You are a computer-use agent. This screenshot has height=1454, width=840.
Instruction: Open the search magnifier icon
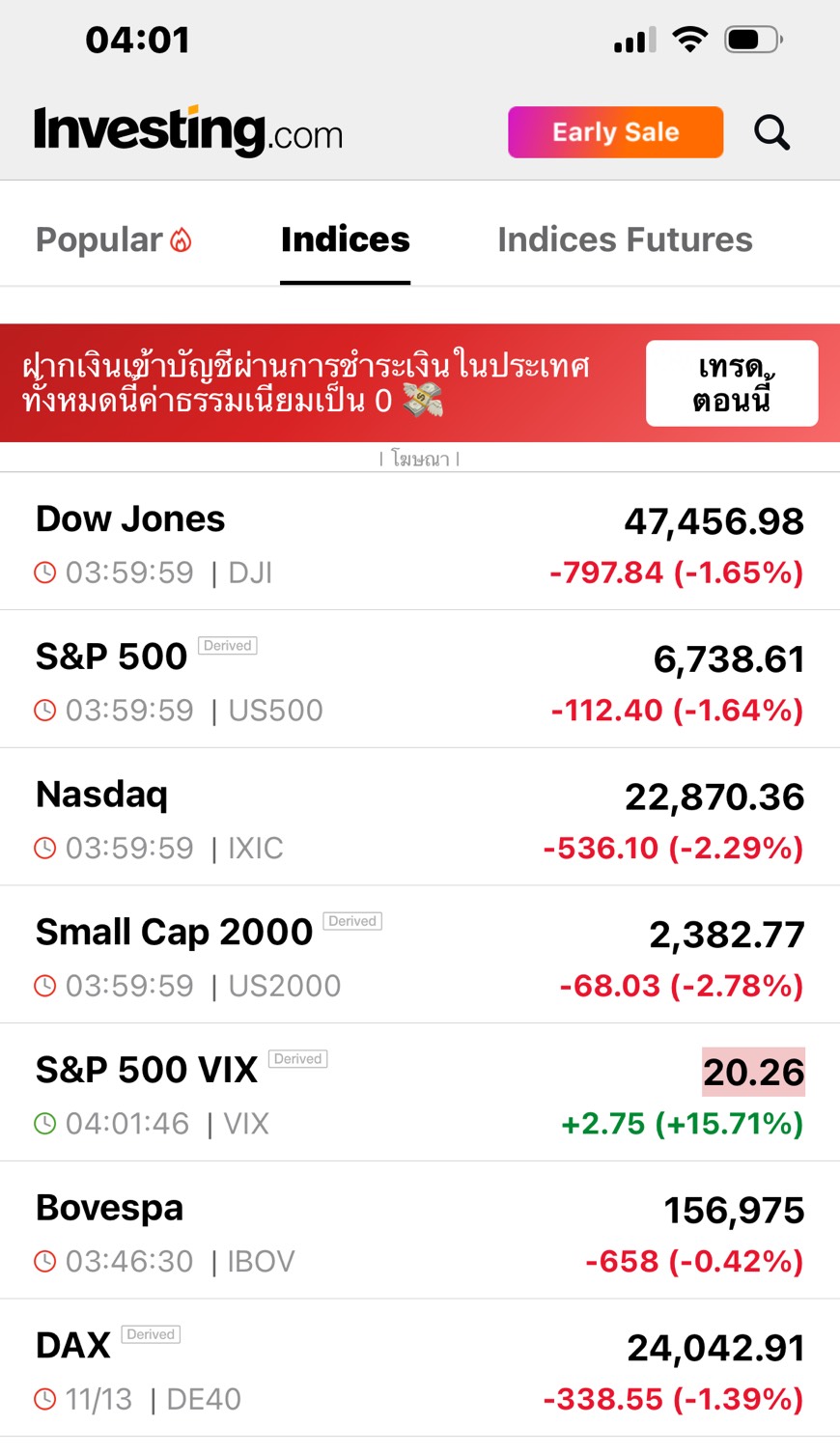(771, 132)
